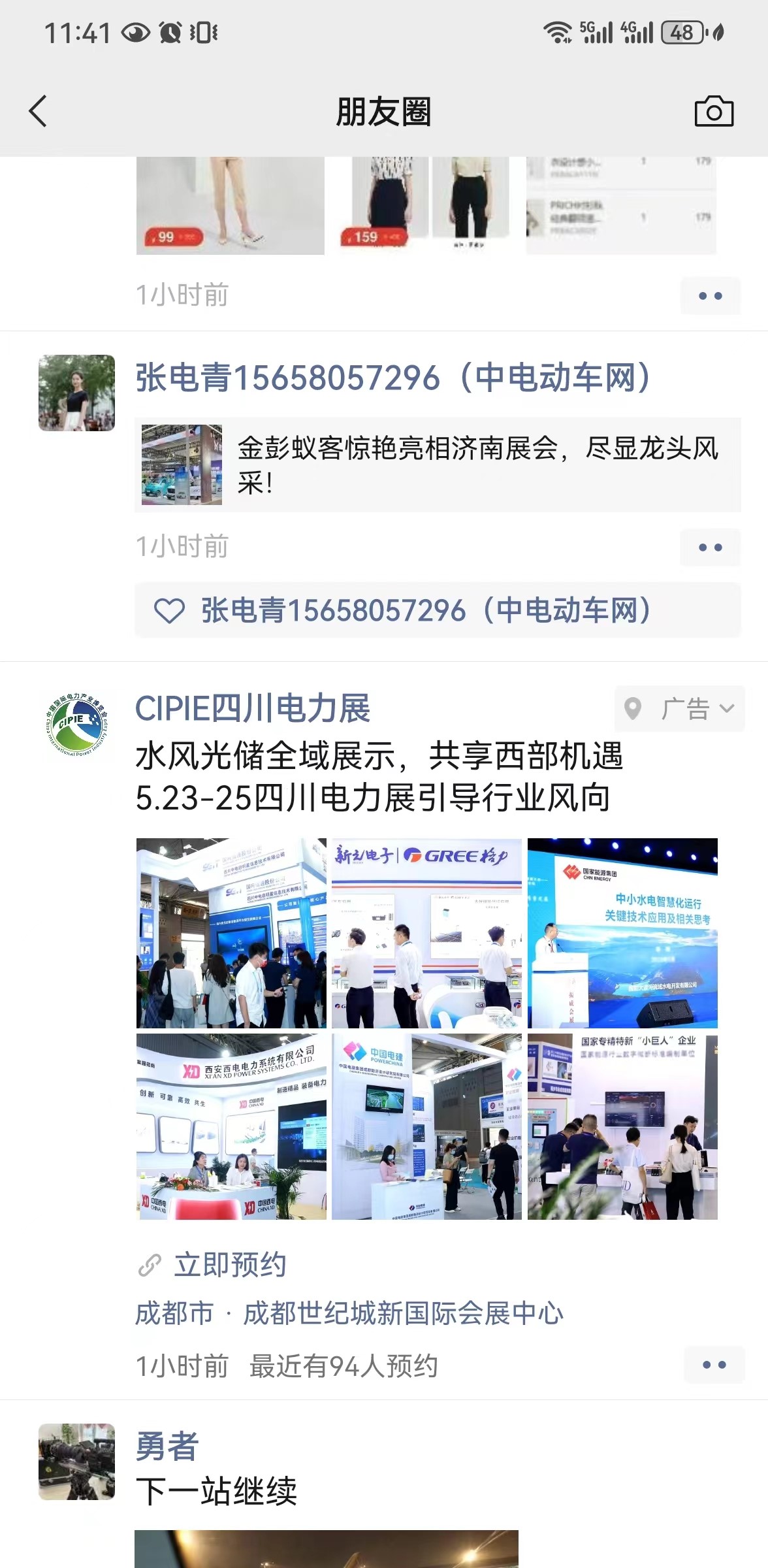Open 勇者's avatar
Viewport: 768px width, 1568px height.
[x=76, y=1462]
